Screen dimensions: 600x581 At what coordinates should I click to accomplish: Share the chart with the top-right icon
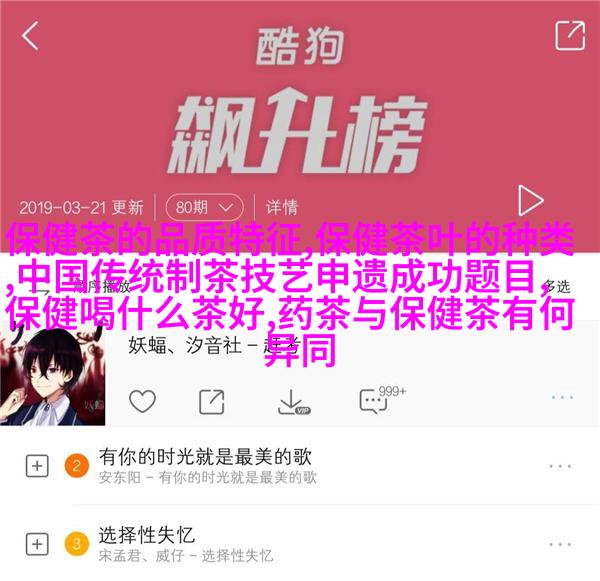[x=568, y=37]
